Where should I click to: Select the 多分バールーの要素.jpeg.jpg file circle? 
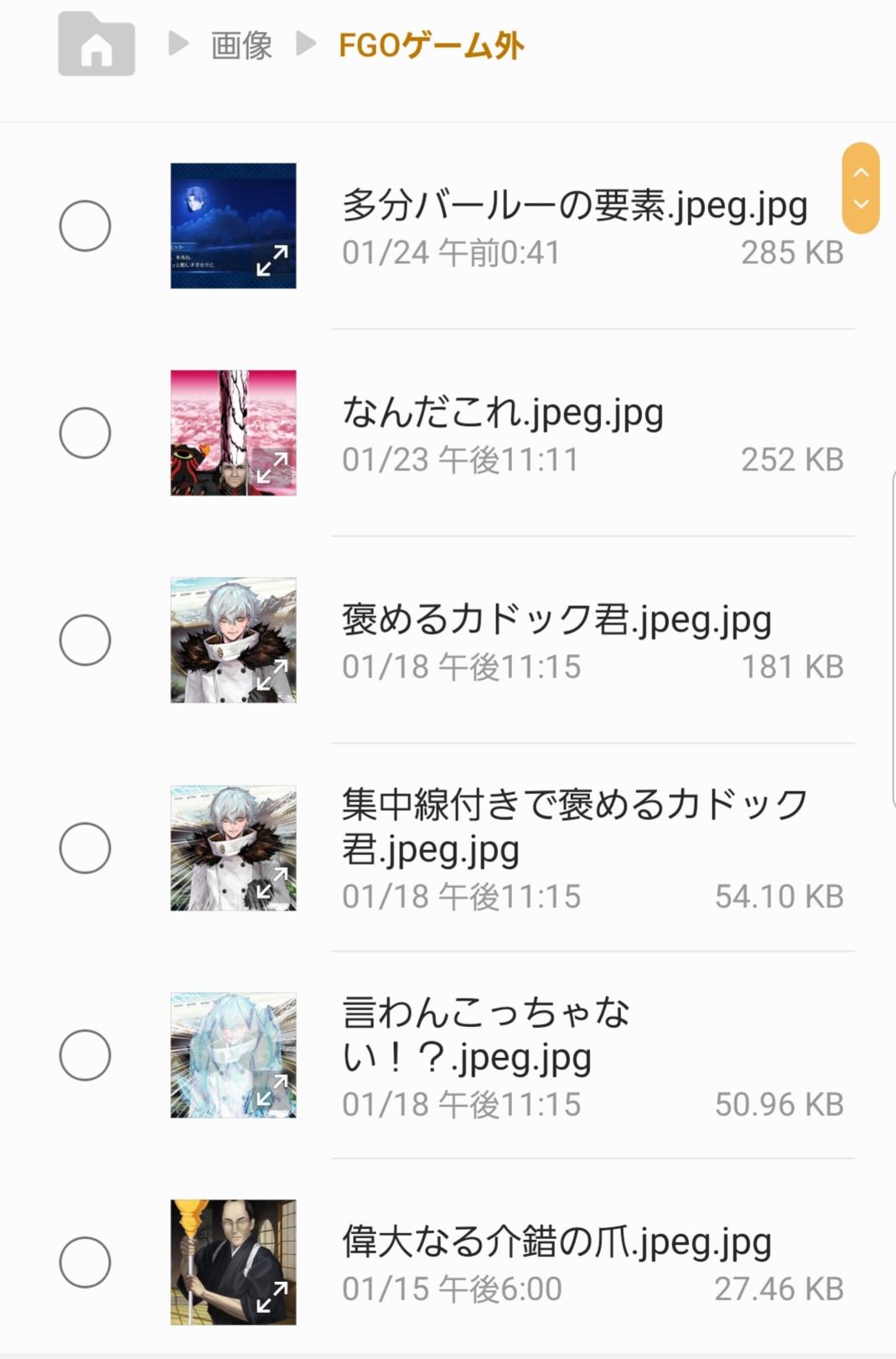pyautogui.click(x=85, y=226)
